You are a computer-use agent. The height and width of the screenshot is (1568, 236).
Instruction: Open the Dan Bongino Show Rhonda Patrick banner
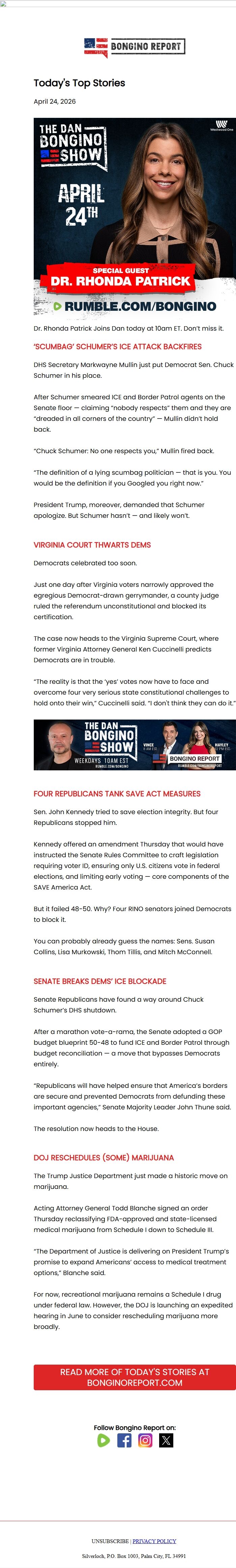(x=134, y=217)
